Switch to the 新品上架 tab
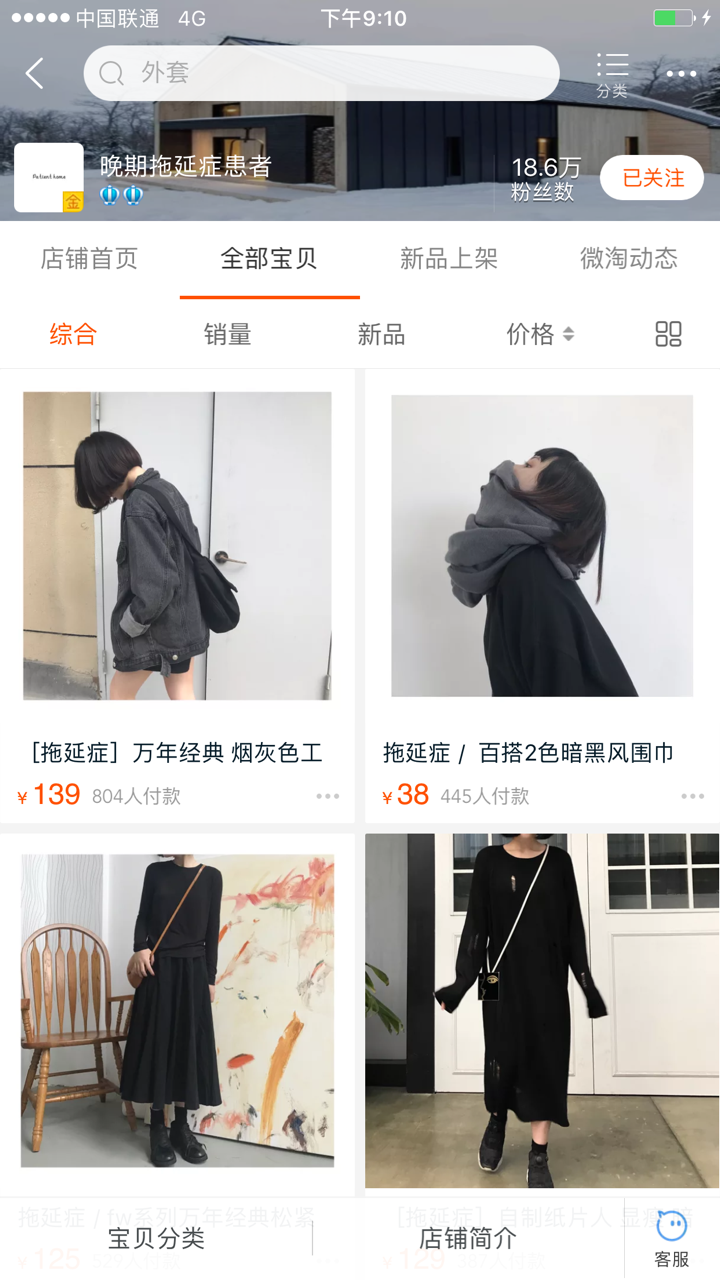The height and width of the screenshot is (1280, 720). click(449, 259)
